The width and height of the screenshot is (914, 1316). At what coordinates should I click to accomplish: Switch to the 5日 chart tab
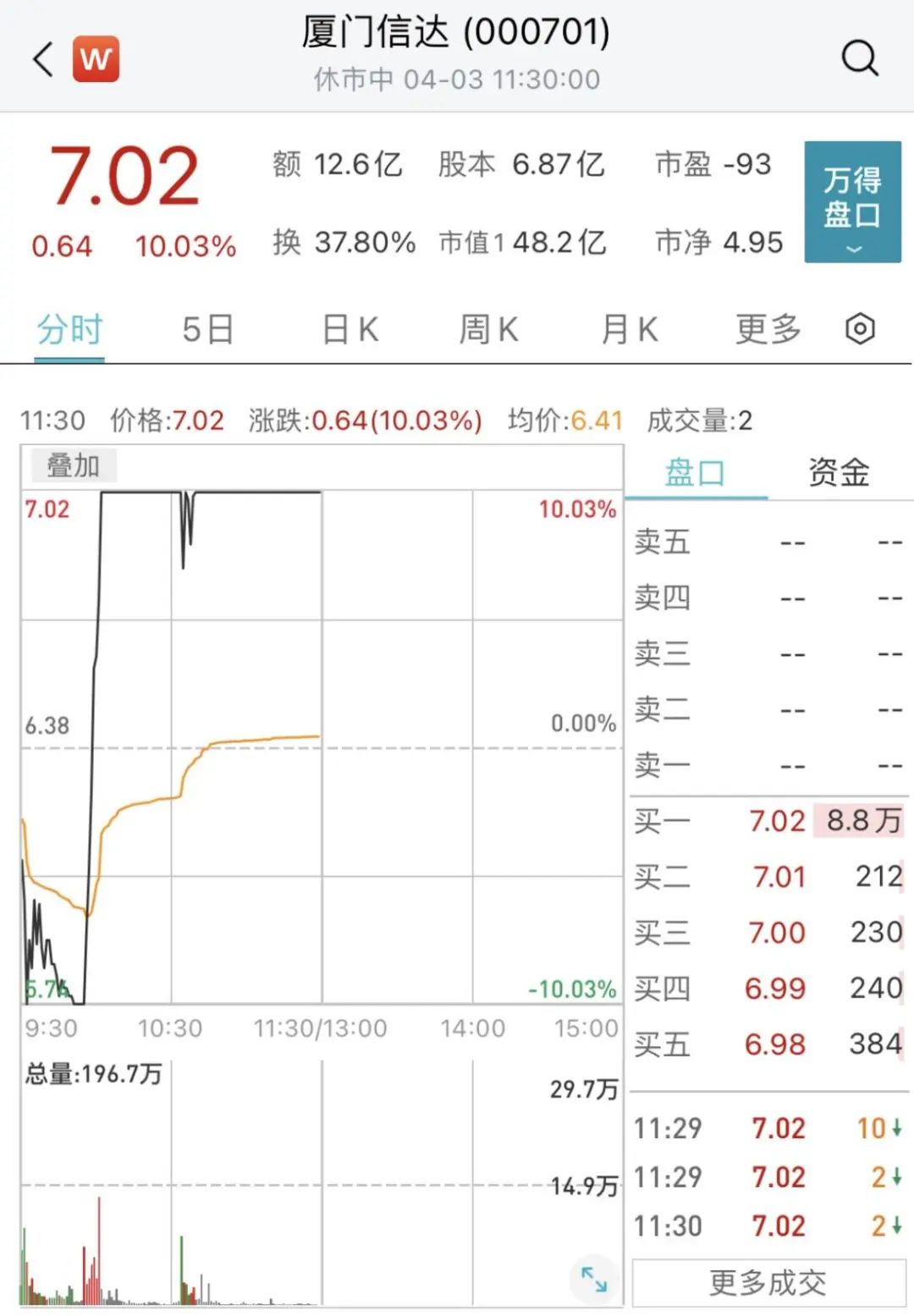pos(208,329)
